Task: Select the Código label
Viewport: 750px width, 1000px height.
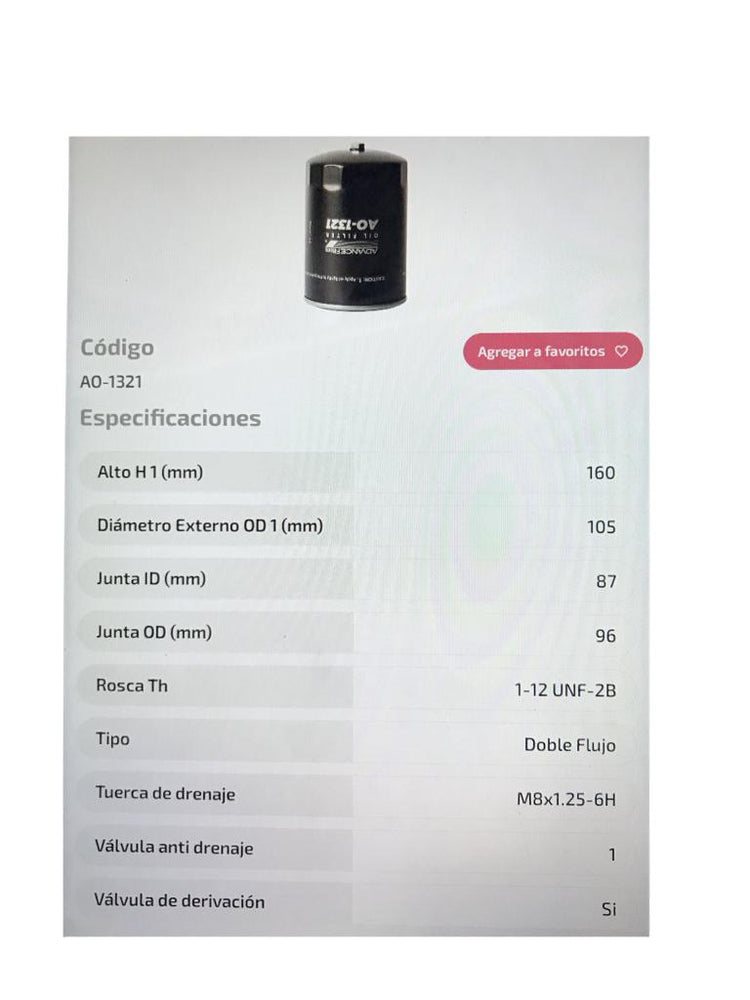Action: (117, 348)
